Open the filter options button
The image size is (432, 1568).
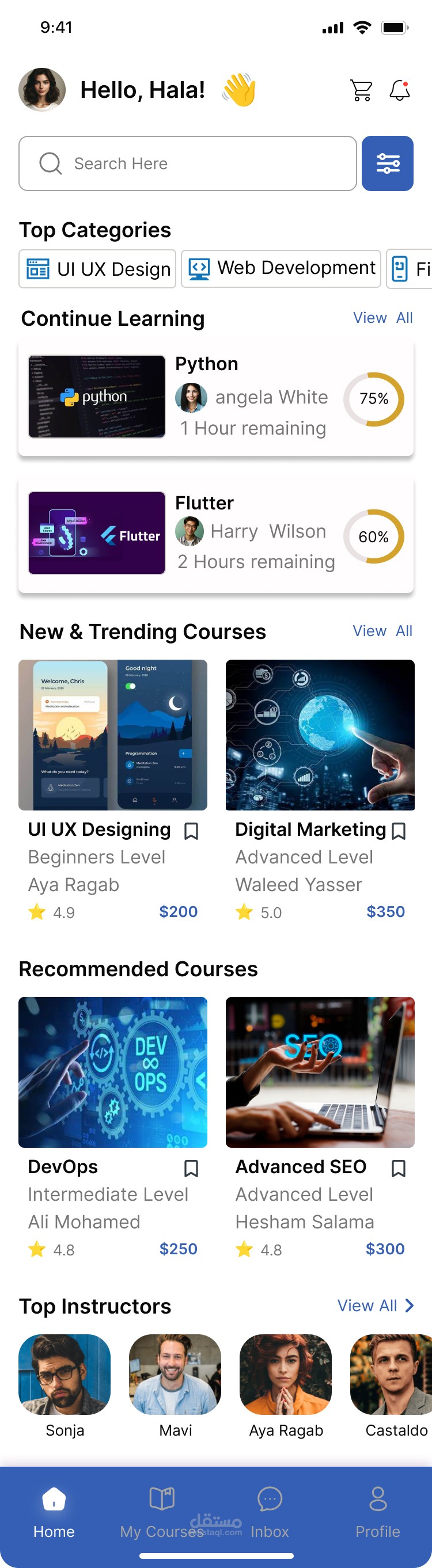[x=388, y=163]
